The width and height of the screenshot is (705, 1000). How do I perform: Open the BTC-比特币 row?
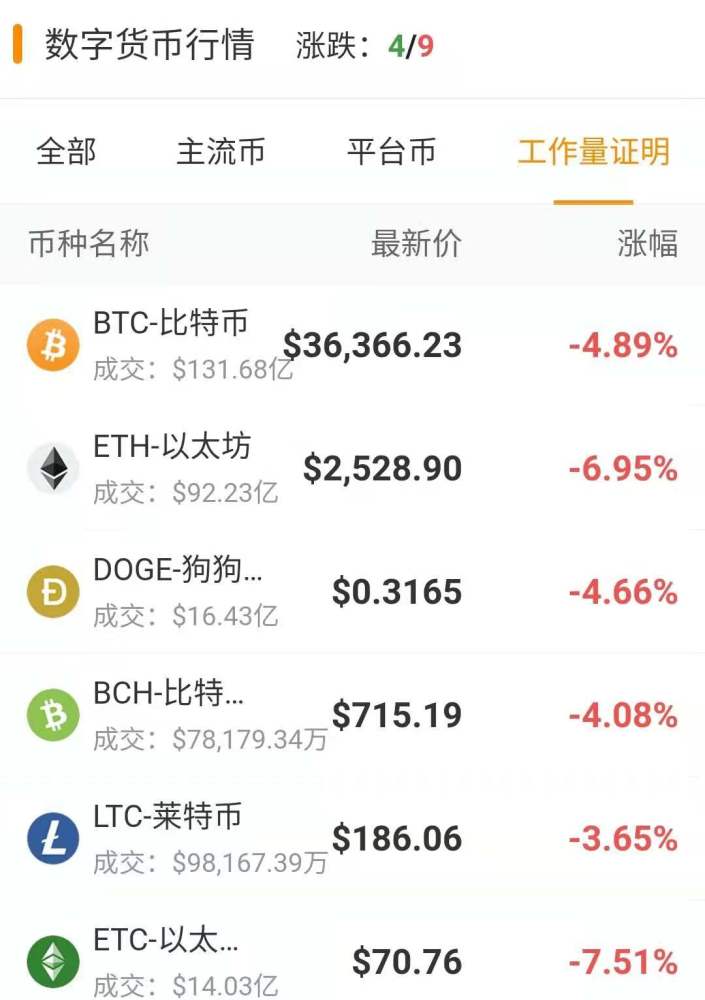pos(352,346)
